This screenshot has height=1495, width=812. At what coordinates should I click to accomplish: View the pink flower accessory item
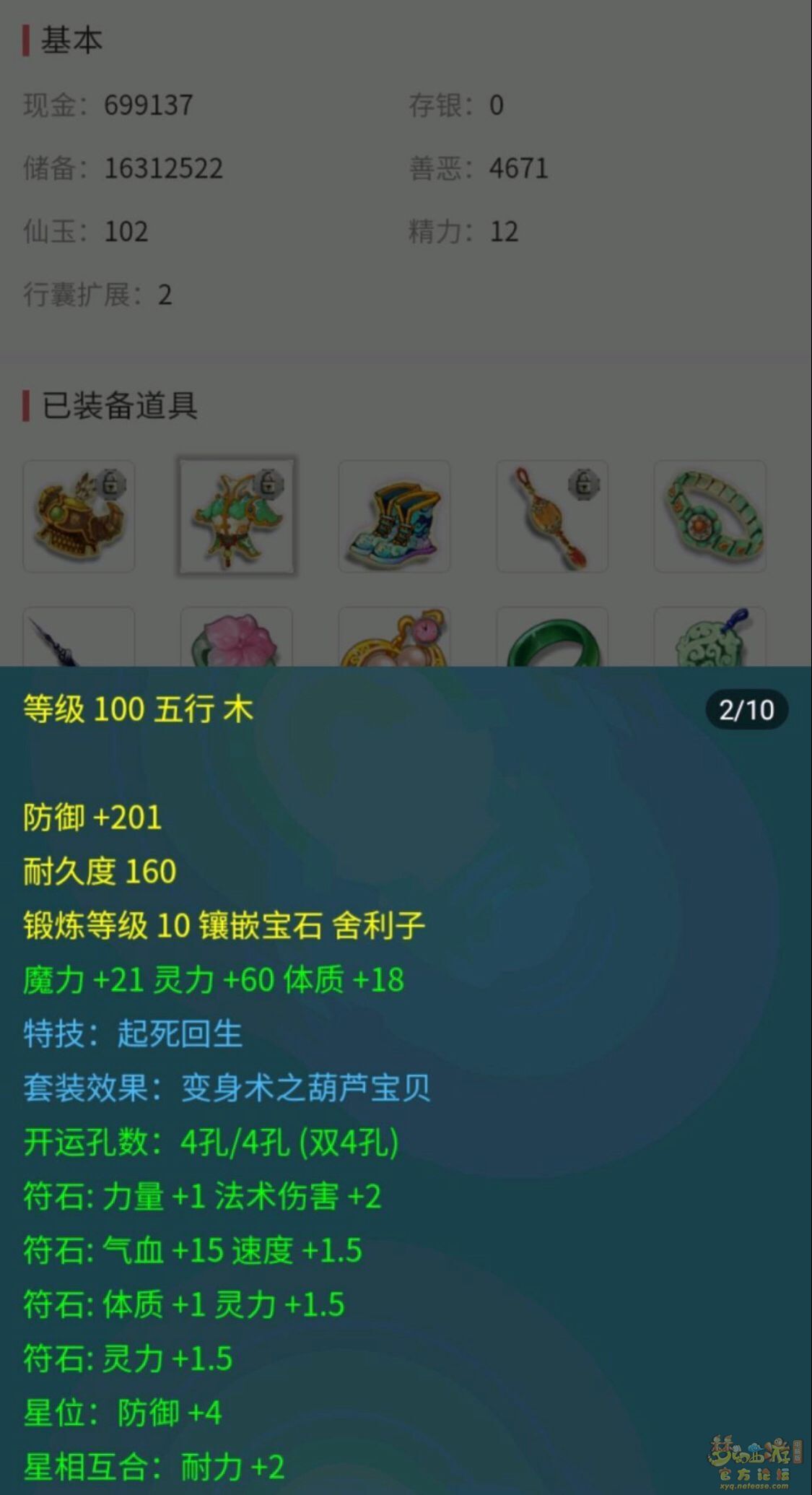[237, 638]
